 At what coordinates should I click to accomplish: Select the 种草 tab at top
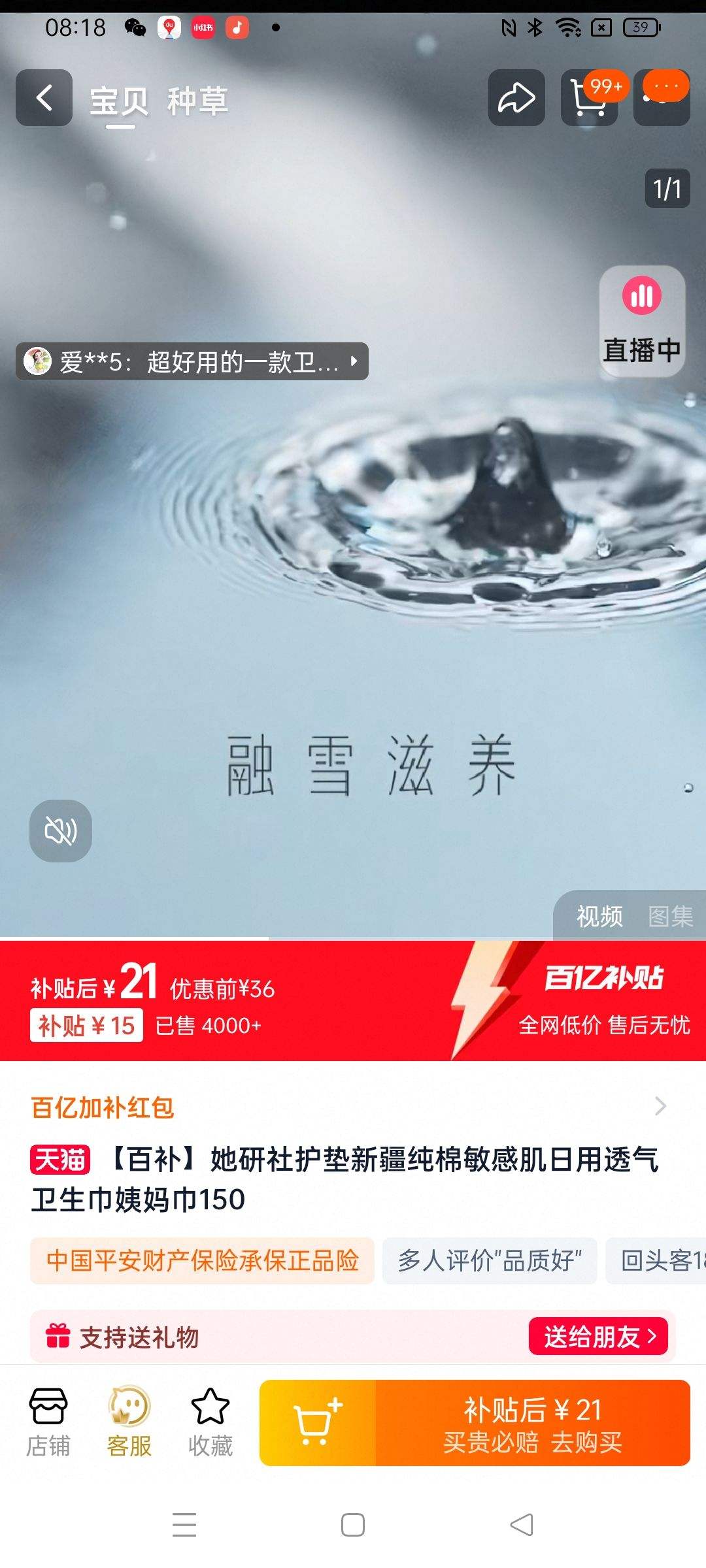point(199,99)
